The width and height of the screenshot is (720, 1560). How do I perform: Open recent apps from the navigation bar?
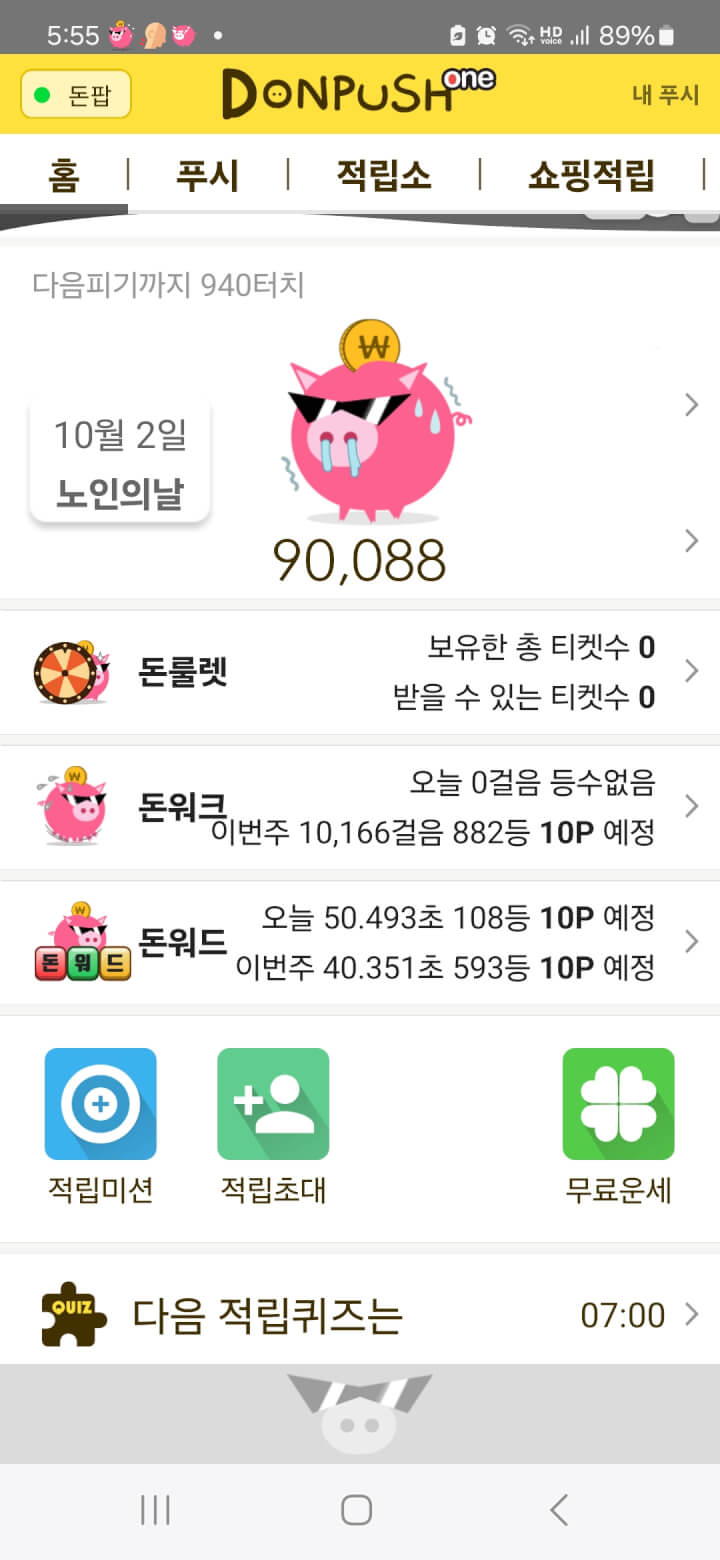(x=155, y=1510)
